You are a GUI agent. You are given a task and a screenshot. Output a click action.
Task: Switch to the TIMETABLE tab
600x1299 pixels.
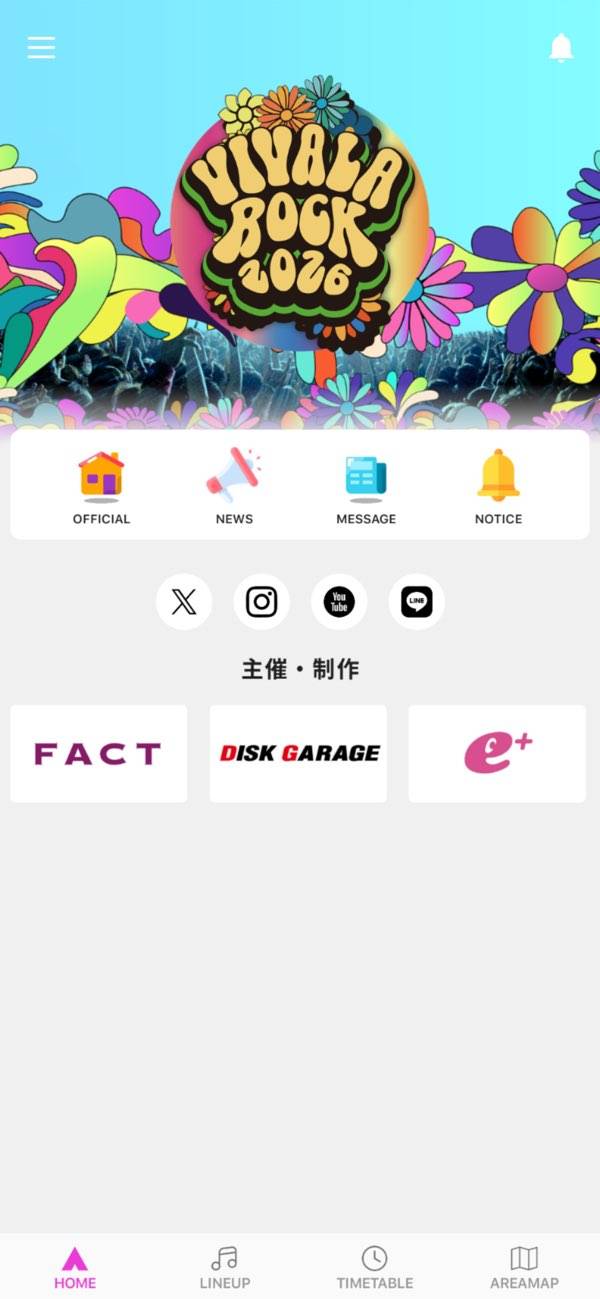click(374, 1267)
